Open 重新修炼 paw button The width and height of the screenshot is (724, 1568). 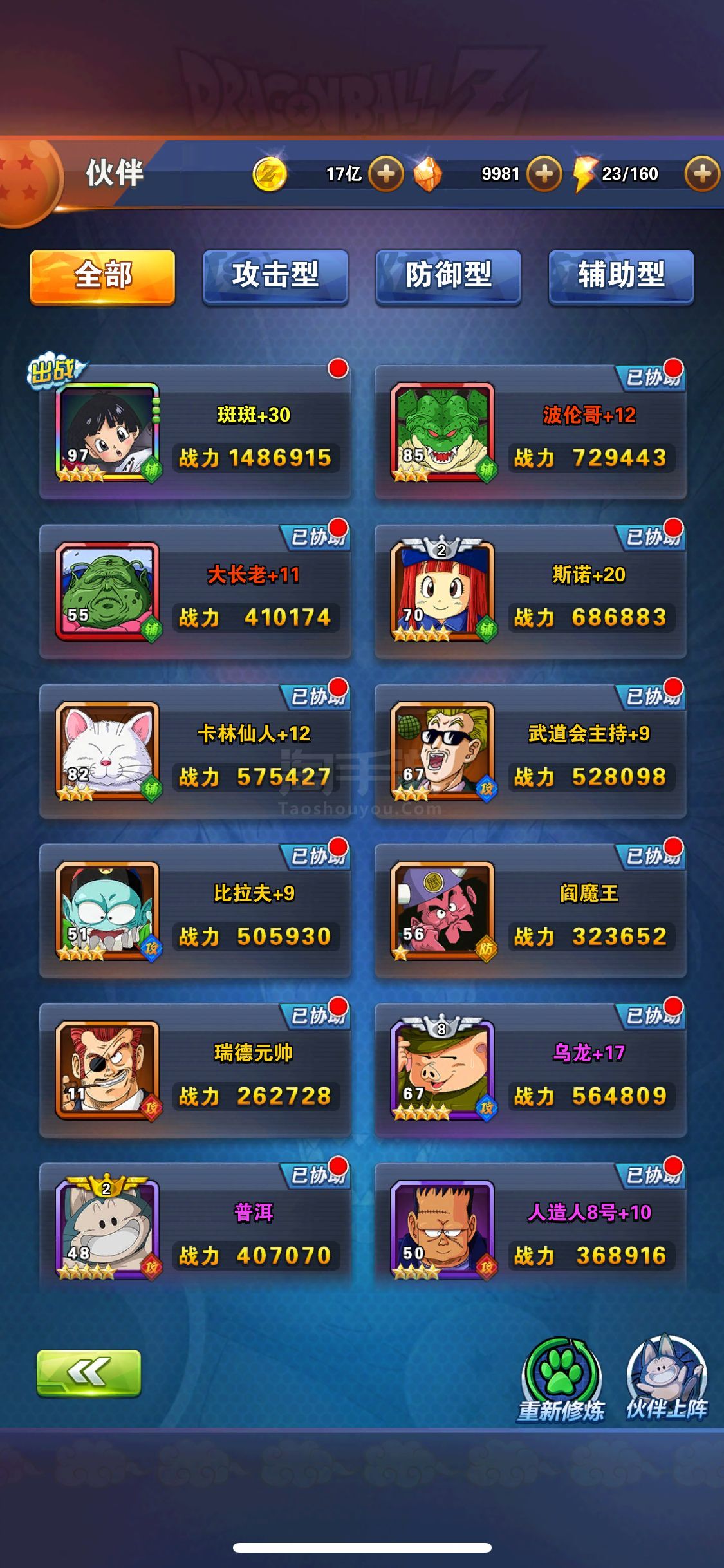pyautogui.click(x=561, y=1379)
